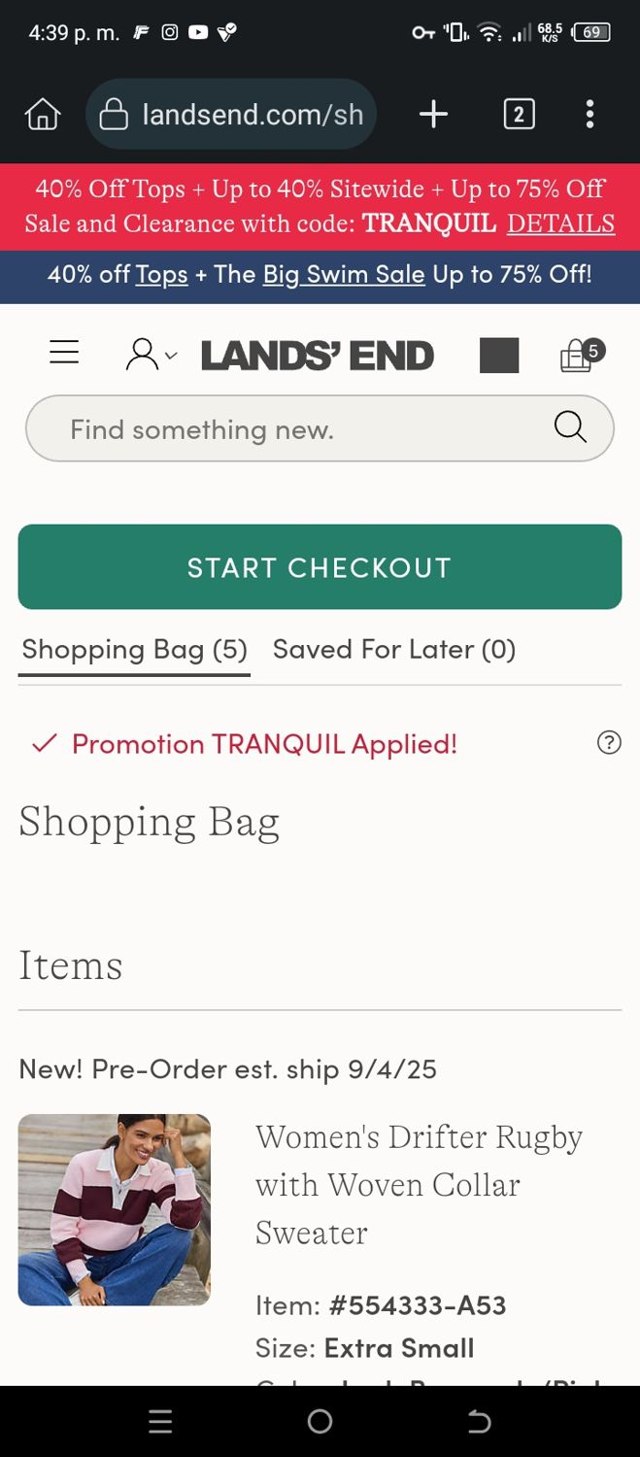640x1457 pixels.
Task: Open the Women's Drifter Rugby sweater image
Action: [x=114, y=1209]
